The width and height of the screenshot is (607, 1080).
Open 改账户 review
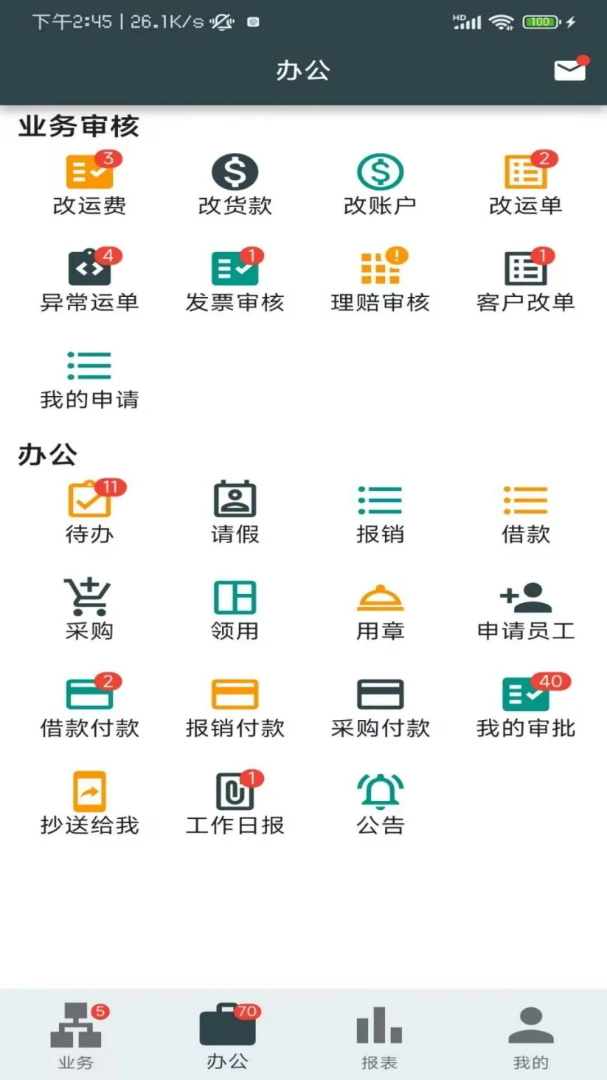[380, 183]
